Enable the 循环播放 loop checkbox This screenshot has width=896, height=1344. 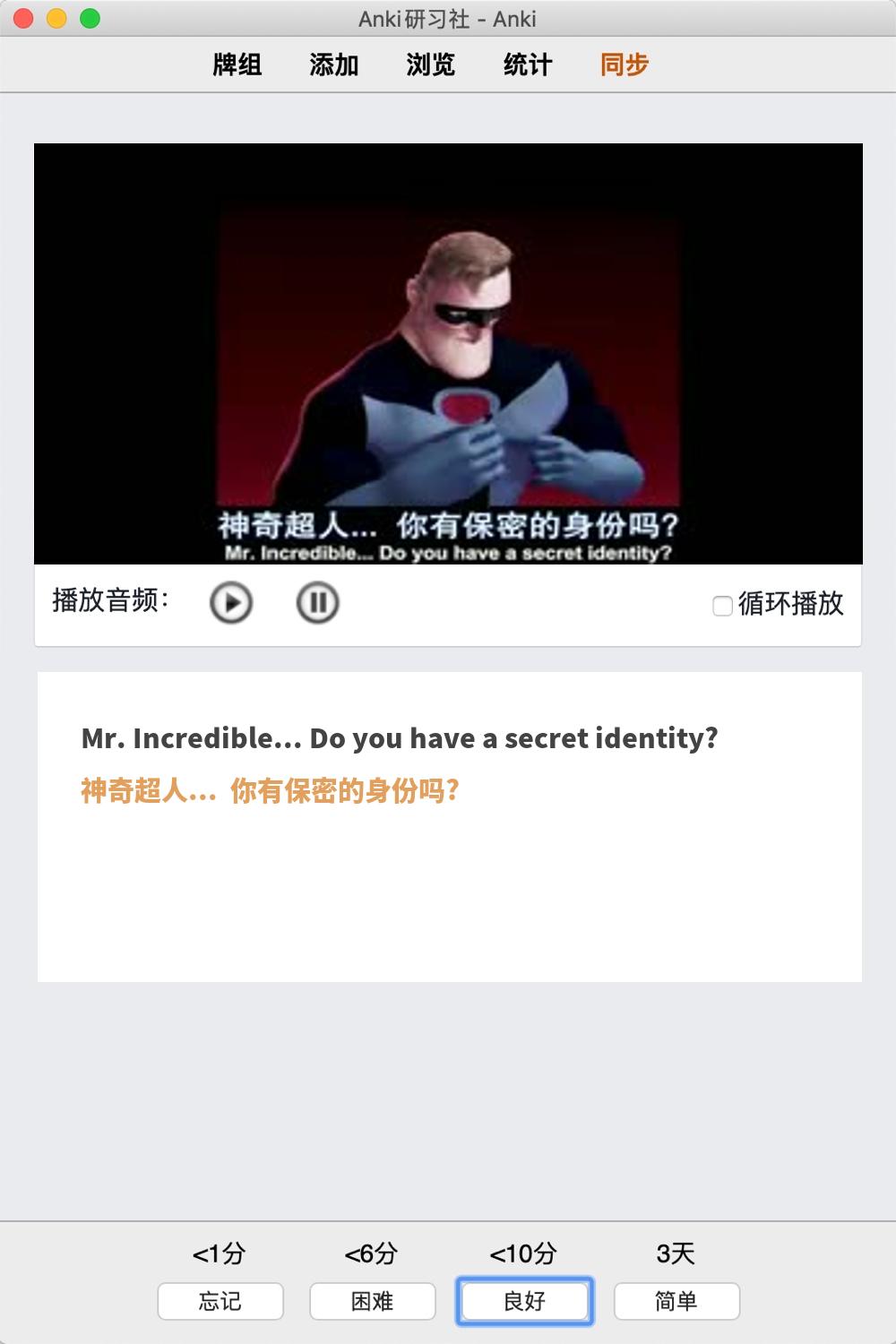coord(722,607)
